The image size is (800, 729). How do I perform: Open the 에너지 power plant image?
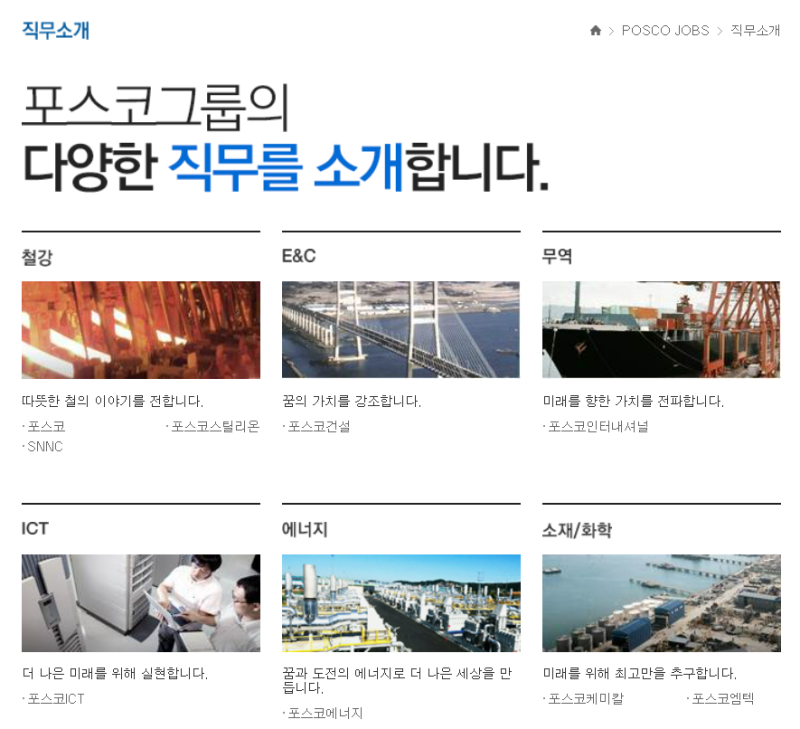401,603
